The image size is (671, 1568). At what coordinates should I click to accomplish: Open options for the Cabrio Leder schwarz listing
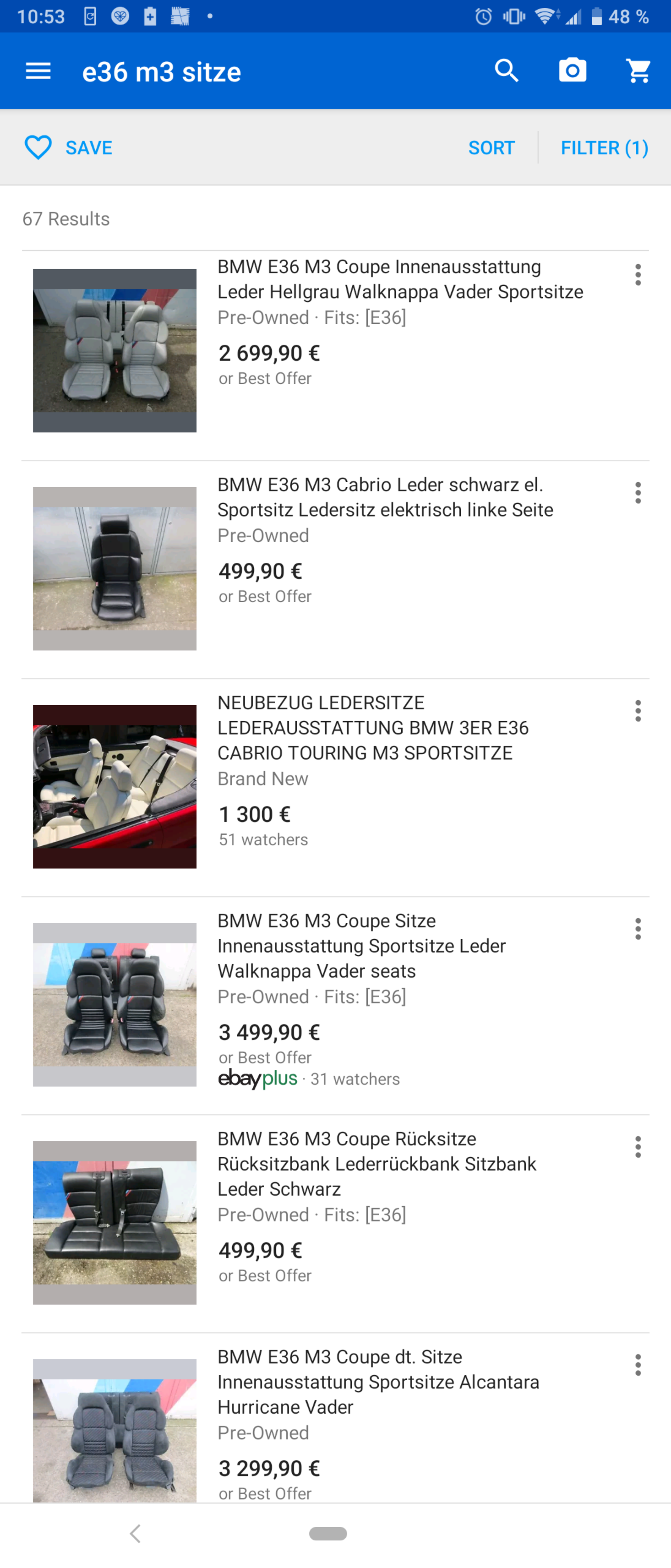click(638, 493)
